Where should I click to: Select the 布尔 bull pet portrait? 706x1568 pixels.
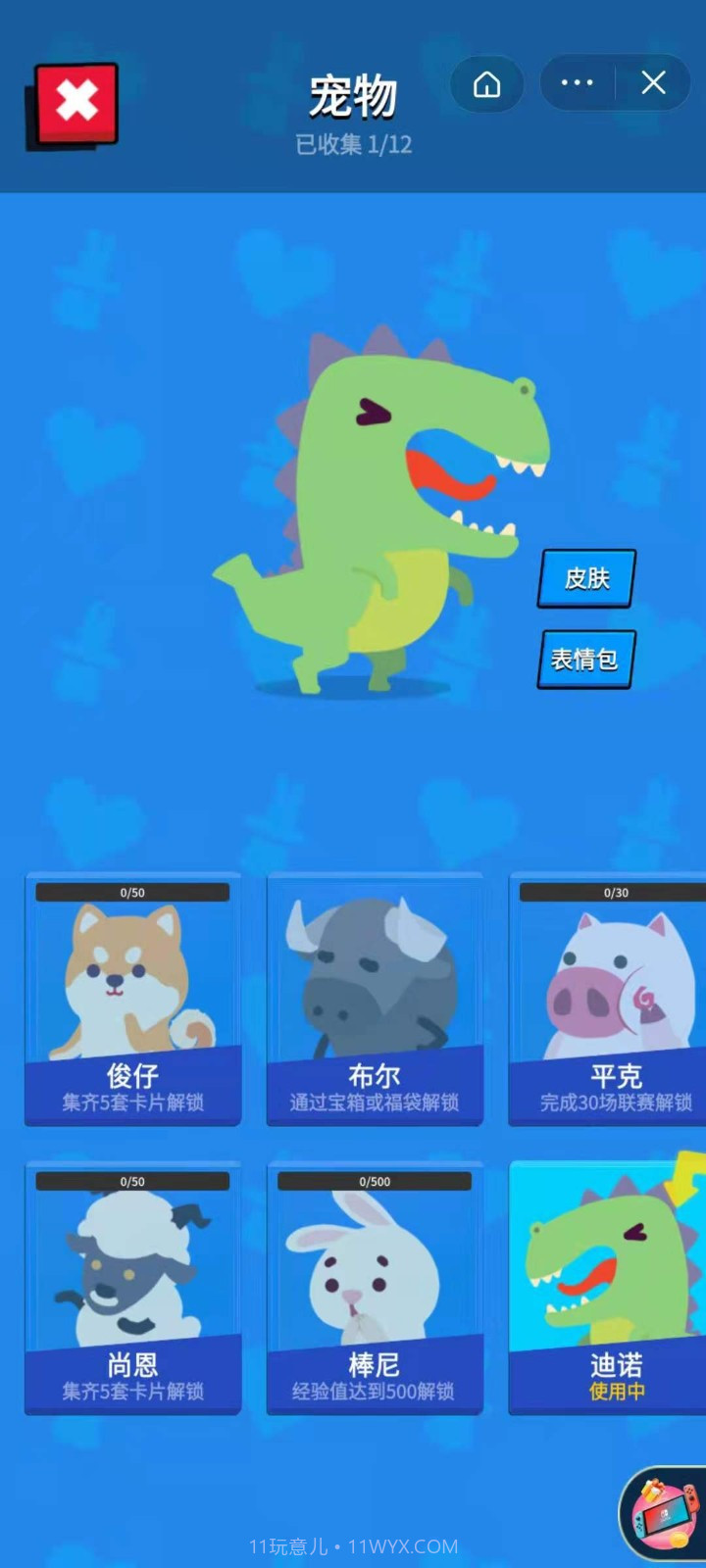pyautogui.click(x=376, y=980)
